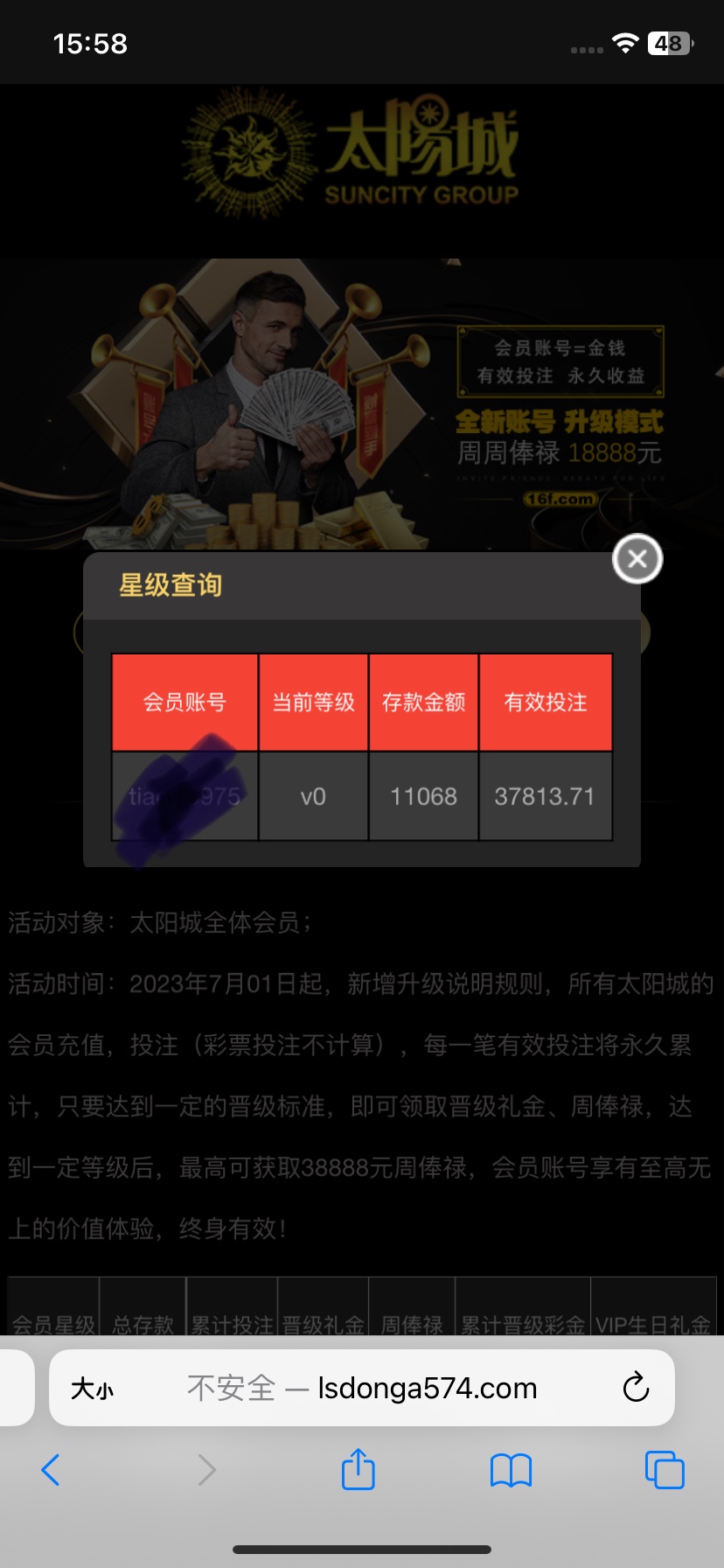
Task: Open the 大小 page format menu
Action: pos(93,1389)
